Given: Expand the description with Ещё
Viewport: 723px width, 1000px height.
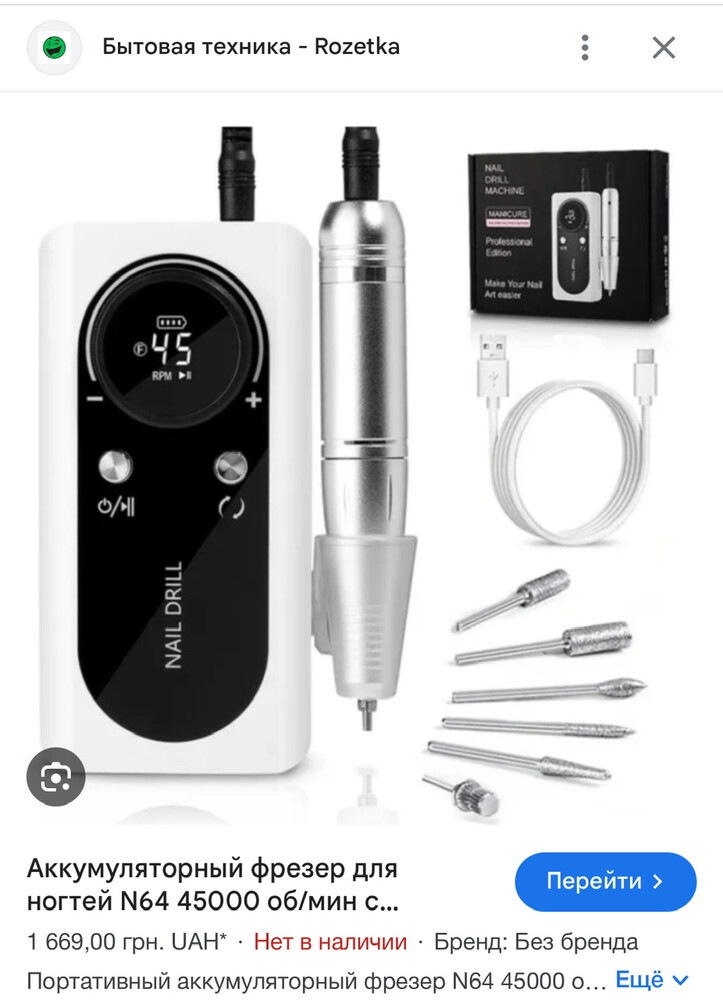Looking at the screenshot, I should 651,979.
